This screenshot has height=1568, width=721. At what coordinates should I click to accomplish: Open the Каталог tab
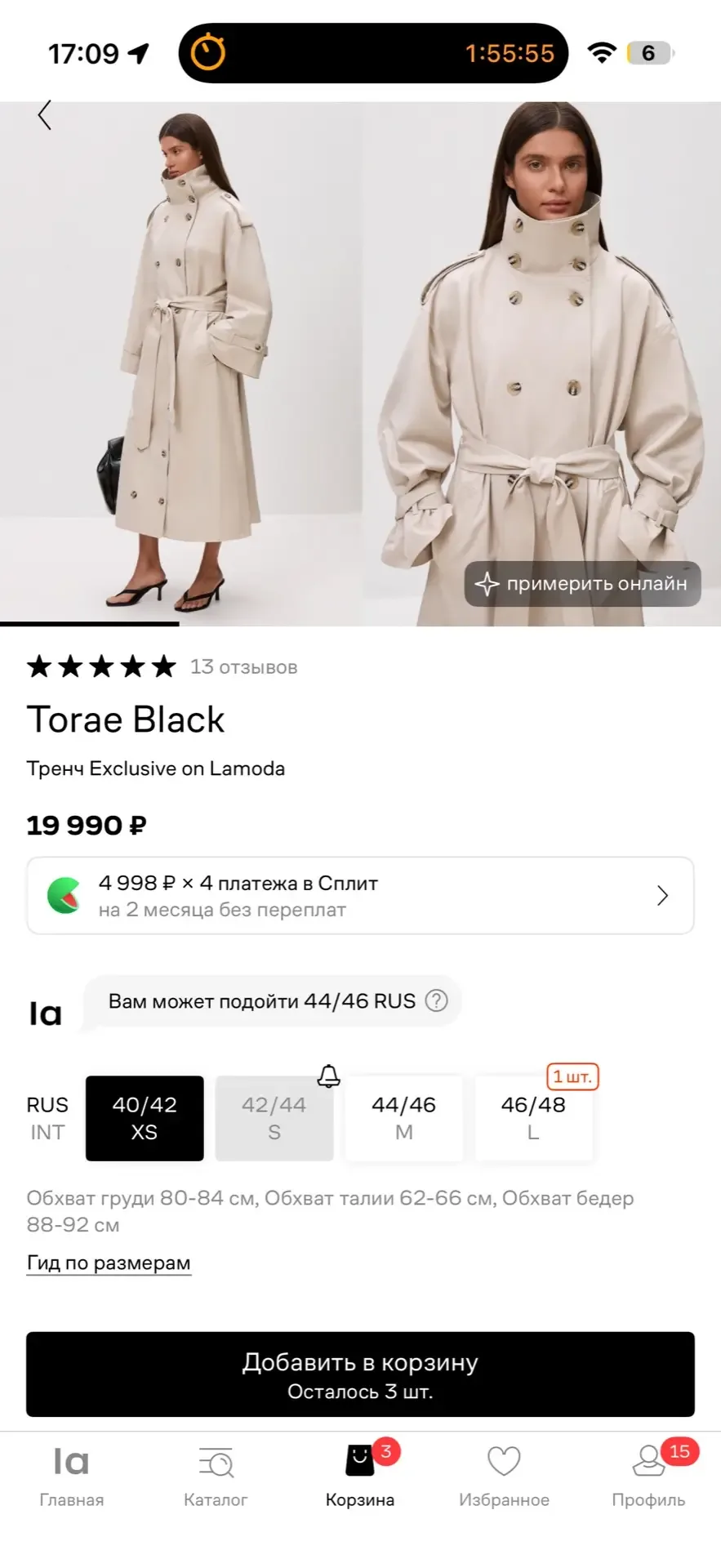click(x=216, y=1476)
